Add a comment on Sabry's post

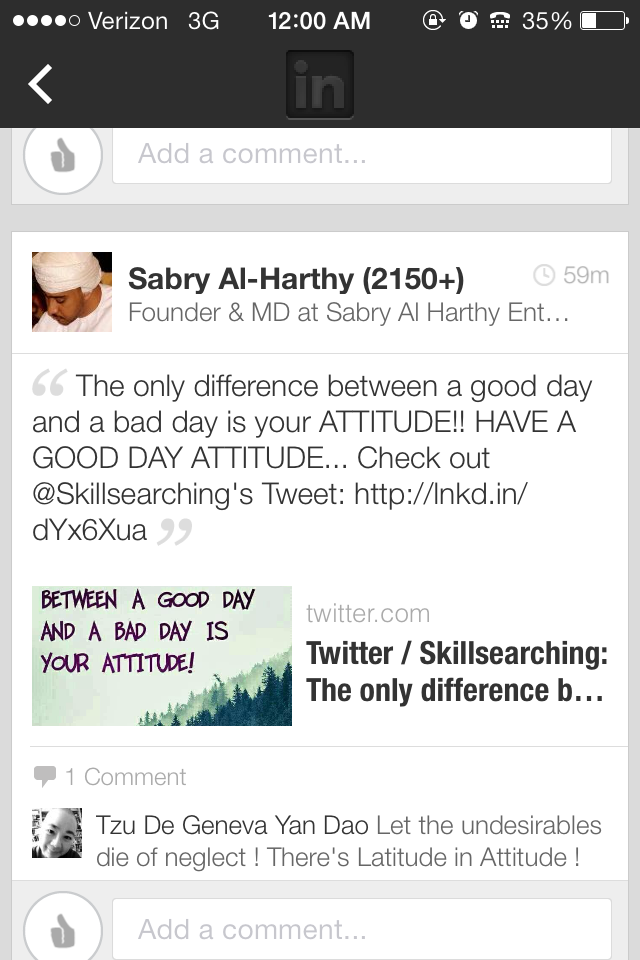point(361,930)
